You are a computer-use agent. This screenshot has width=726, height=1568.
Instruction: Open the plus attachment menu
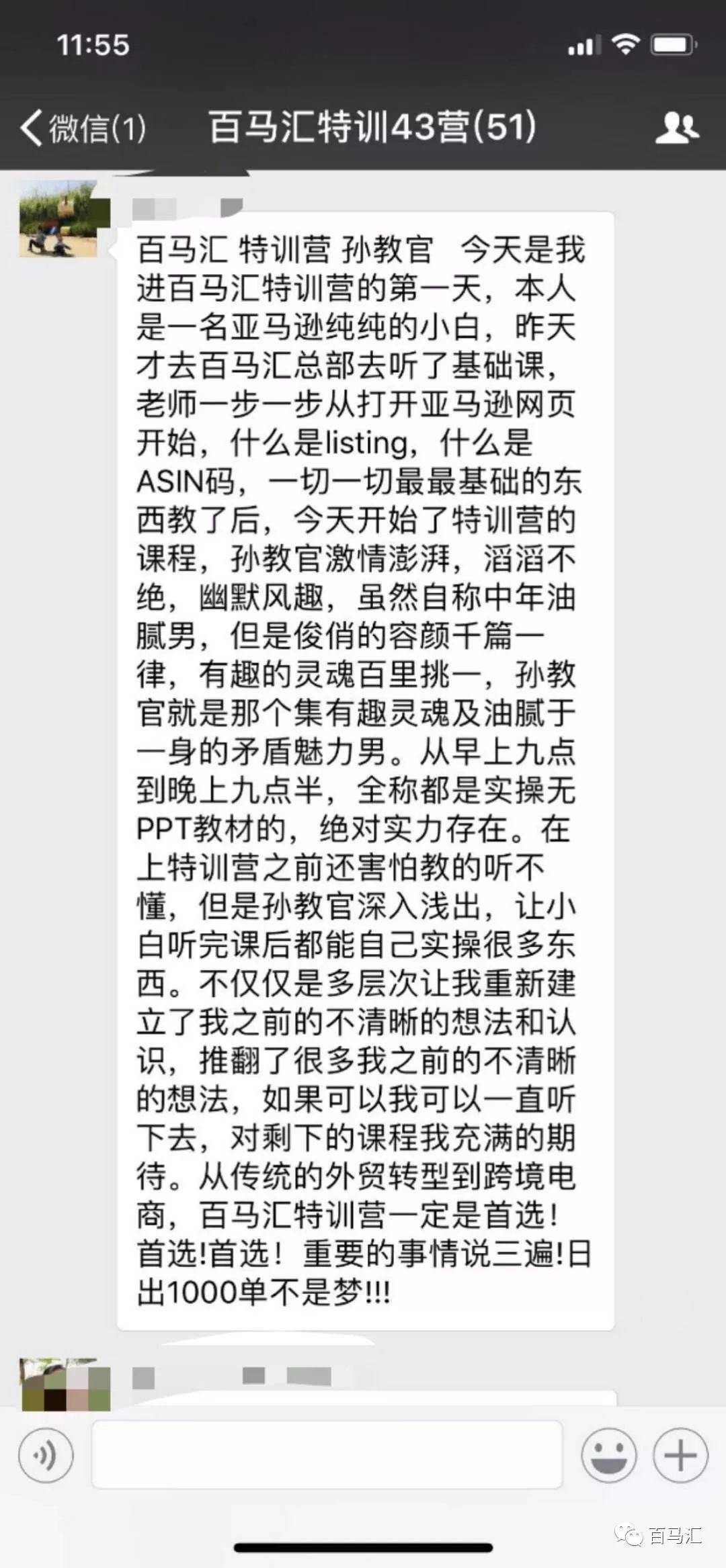680,1454
